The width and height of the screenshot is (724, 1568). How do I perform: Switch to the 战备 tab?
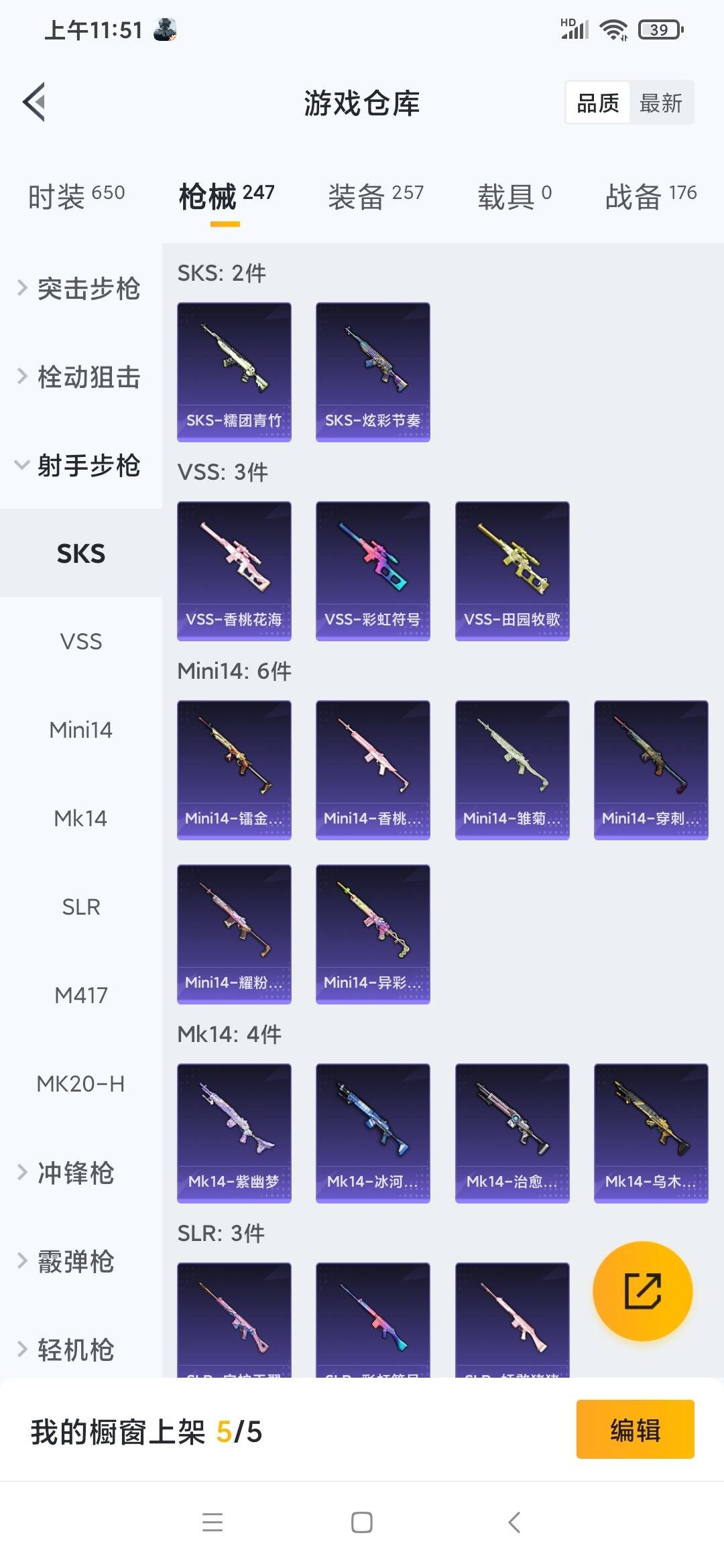click(x=651, y=196)
